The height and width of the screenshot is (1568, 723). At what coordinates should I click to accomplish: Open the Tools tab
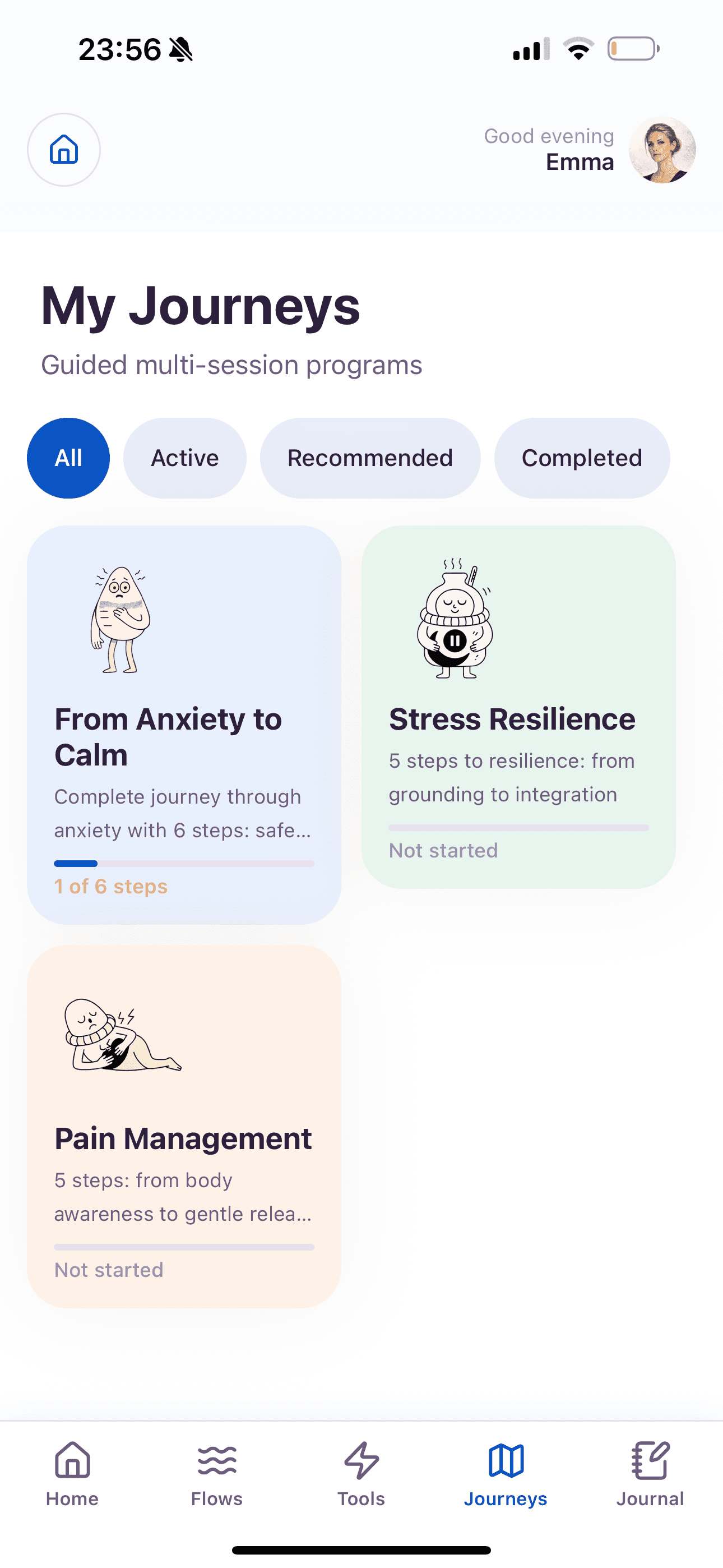(361, 1473)
